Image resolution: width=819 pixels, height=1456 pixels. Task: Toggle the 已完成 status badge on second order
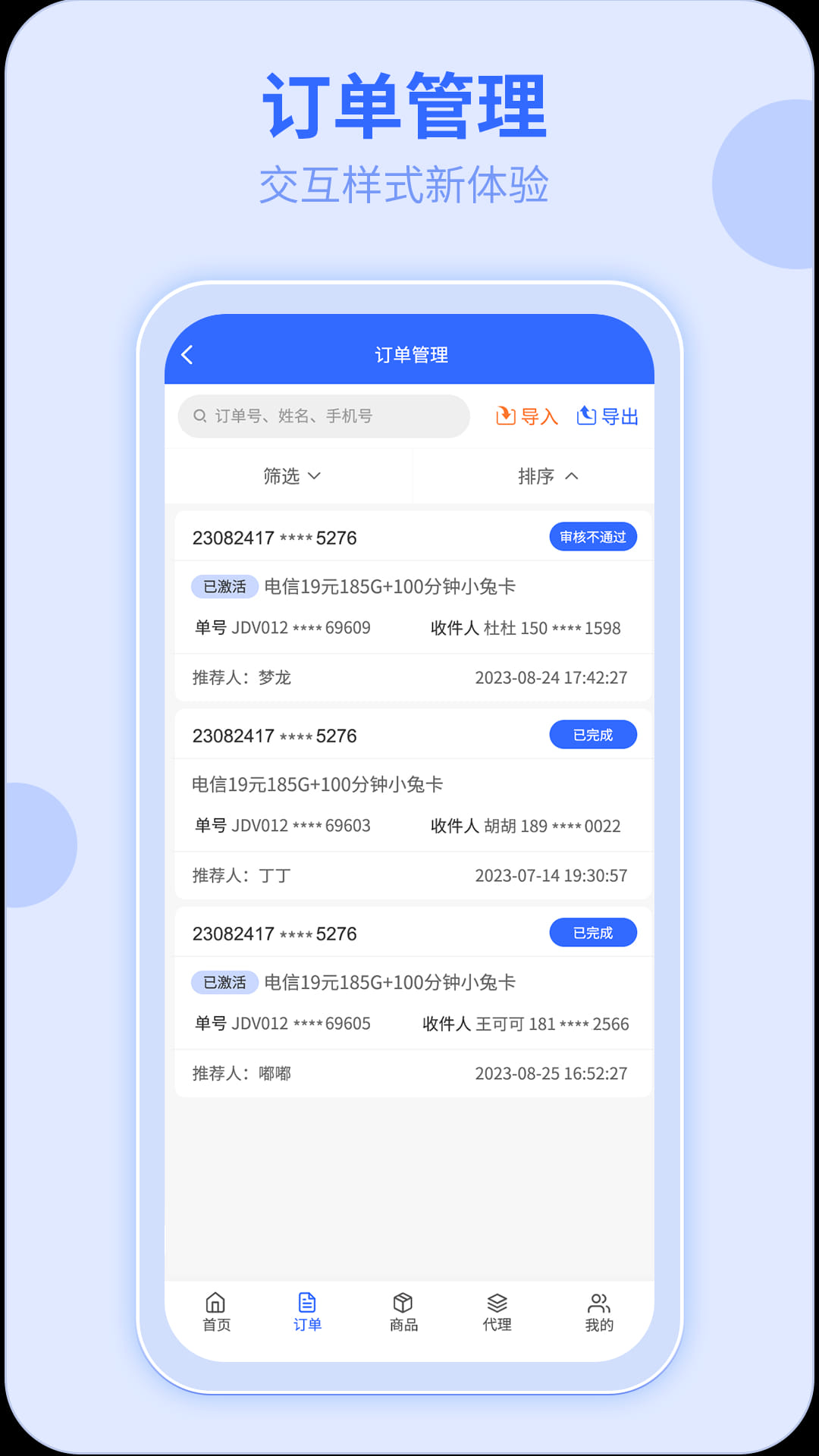point(594,734)
